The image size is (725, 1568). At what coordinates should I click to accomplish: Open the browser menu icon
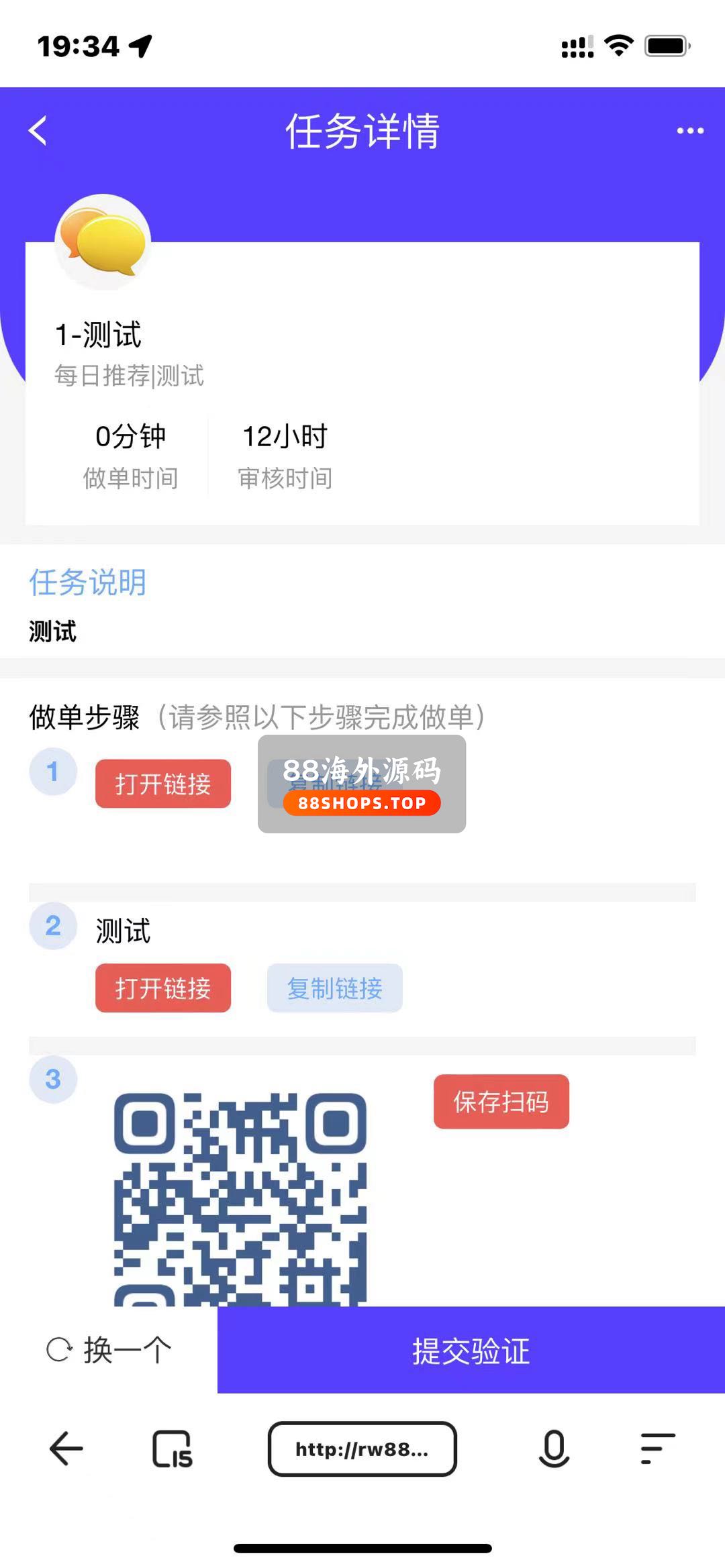coord(657,1449)
